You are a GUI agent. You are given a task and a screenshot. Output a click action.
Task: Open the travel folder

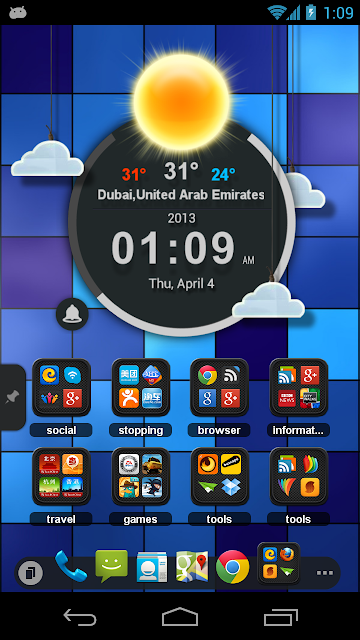(62, 476)
